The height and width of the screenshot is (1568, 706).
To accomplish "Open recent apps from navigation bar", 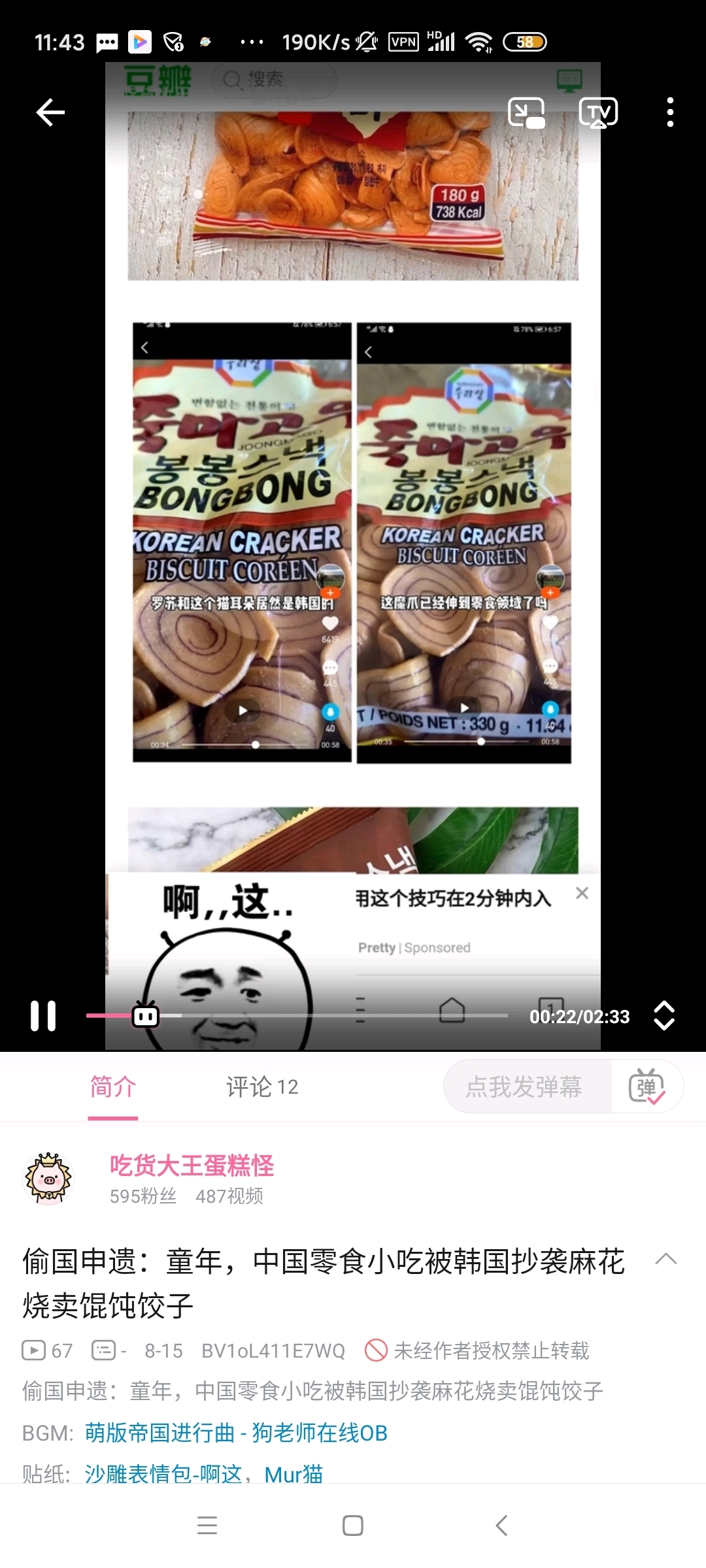I will (207, 1526).
